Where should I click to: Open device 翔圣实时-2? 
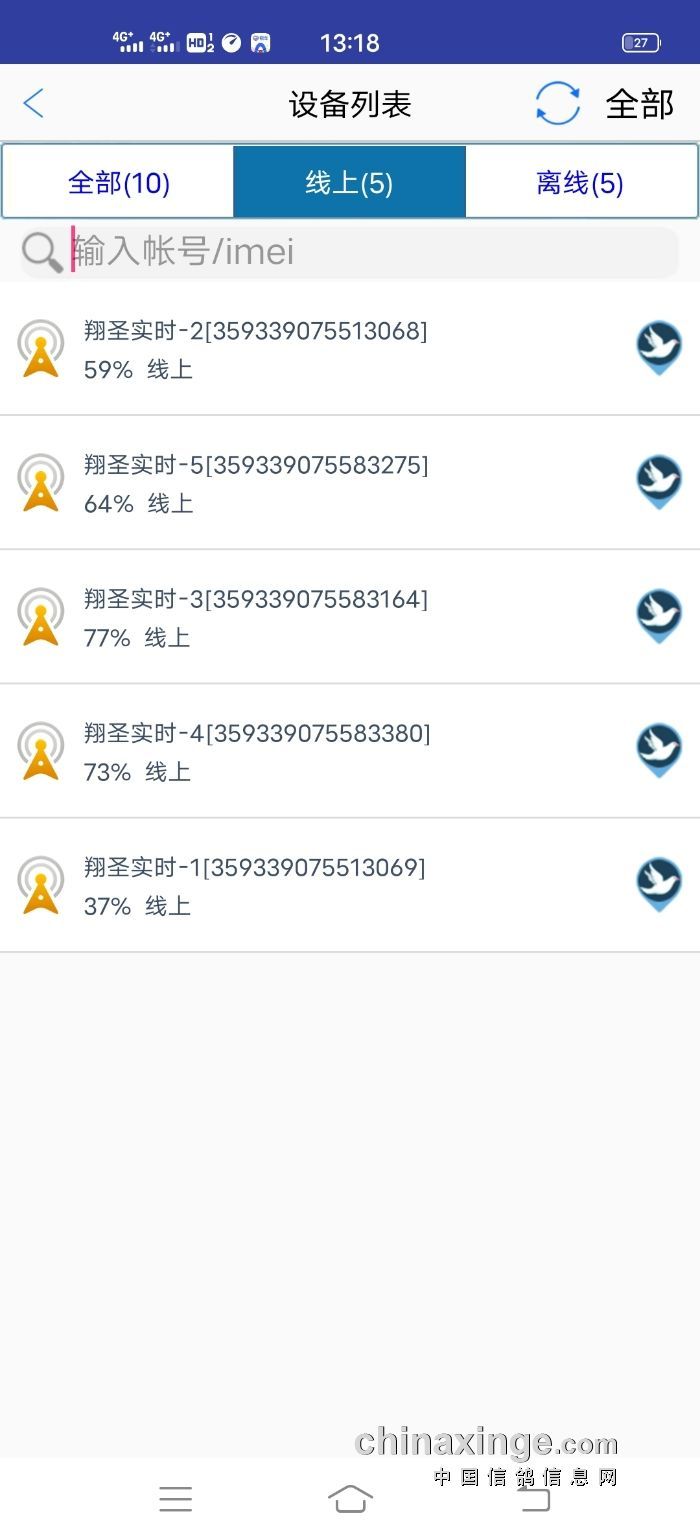coord(350,348)
